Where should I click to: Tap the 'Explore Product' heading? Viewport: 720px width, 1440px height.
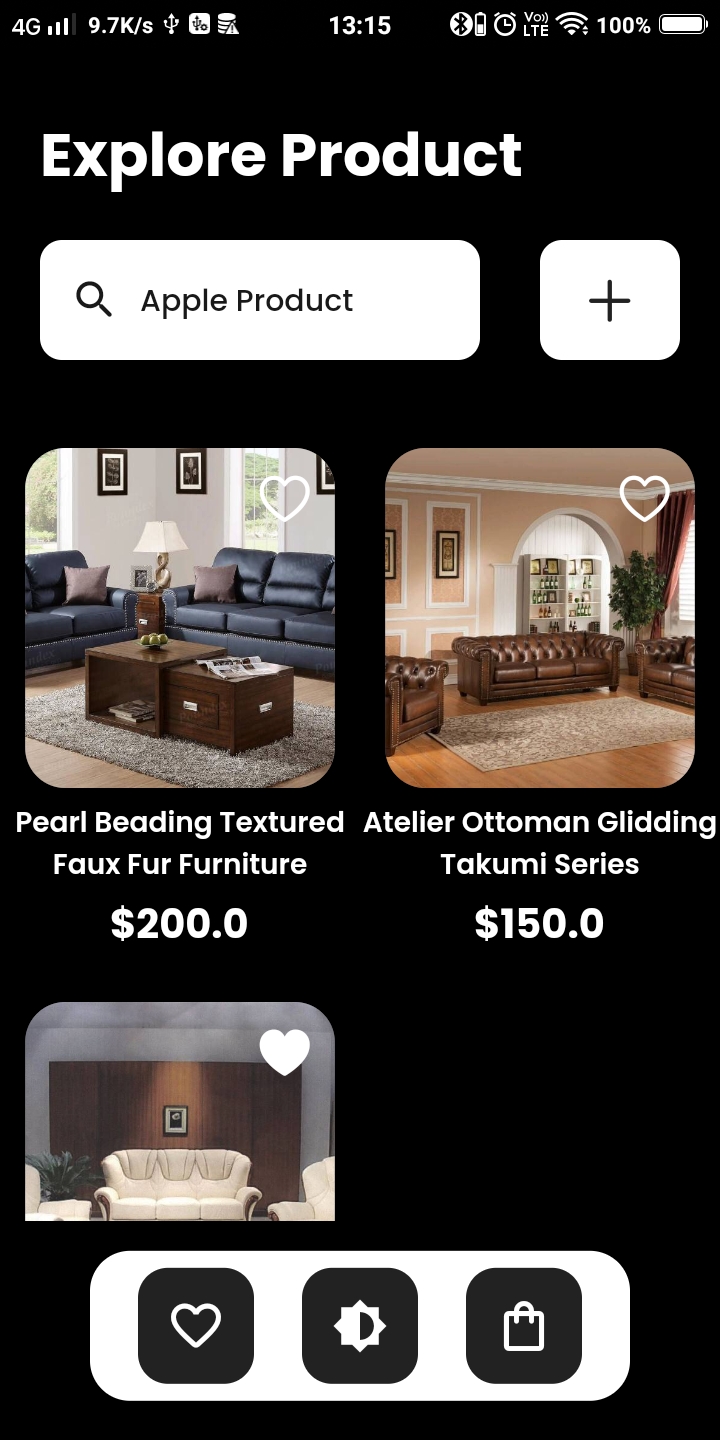pos(279,155)
